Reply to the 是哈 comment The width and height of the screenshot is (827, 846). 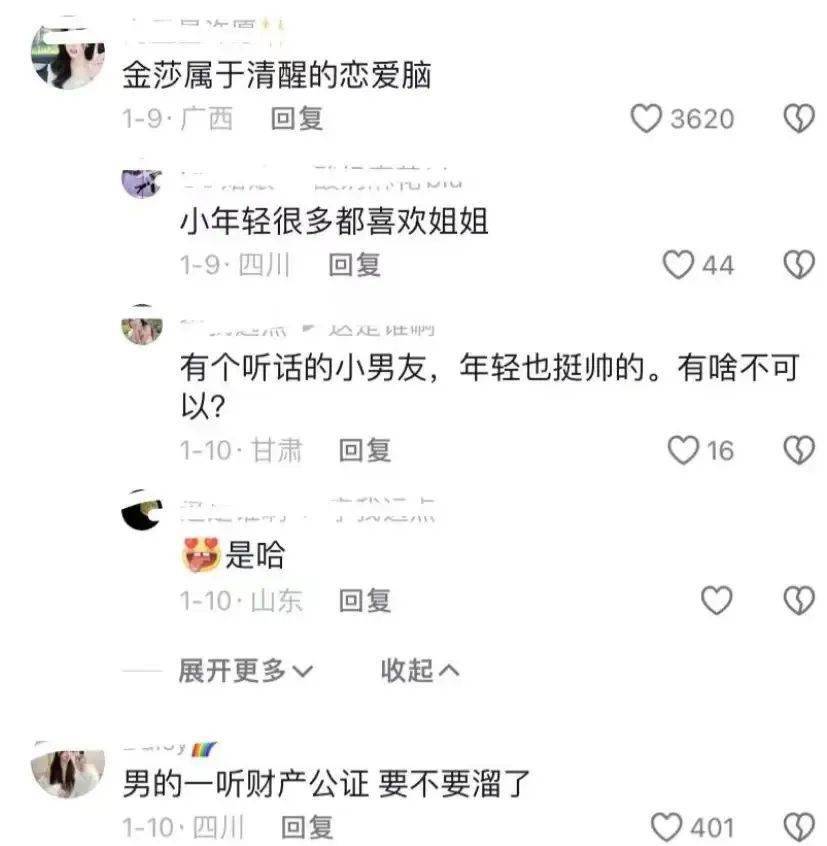pyautogui.click(x=364, y=601)
